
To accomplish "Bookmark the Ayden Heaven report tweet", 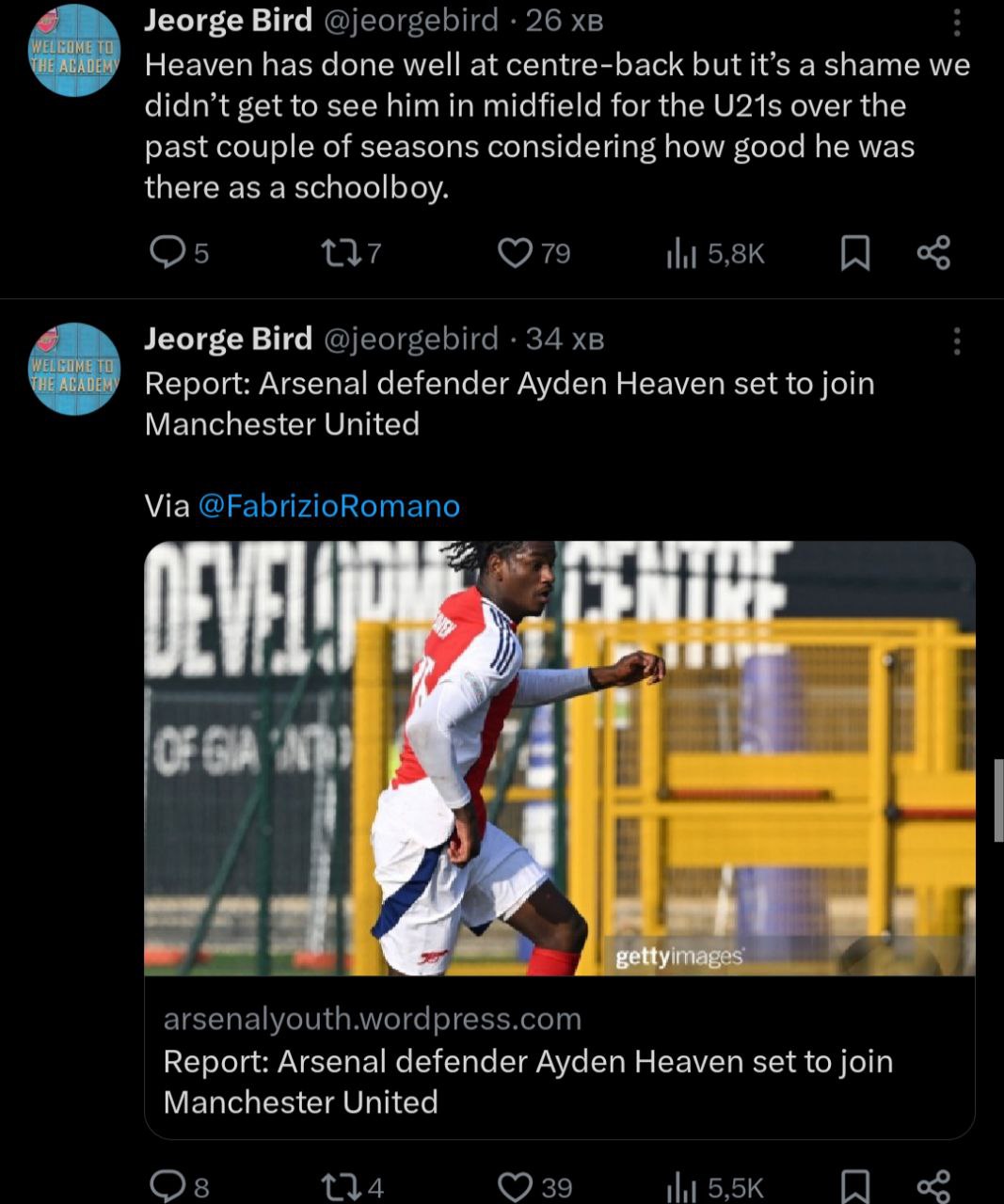I will 853,1186.
